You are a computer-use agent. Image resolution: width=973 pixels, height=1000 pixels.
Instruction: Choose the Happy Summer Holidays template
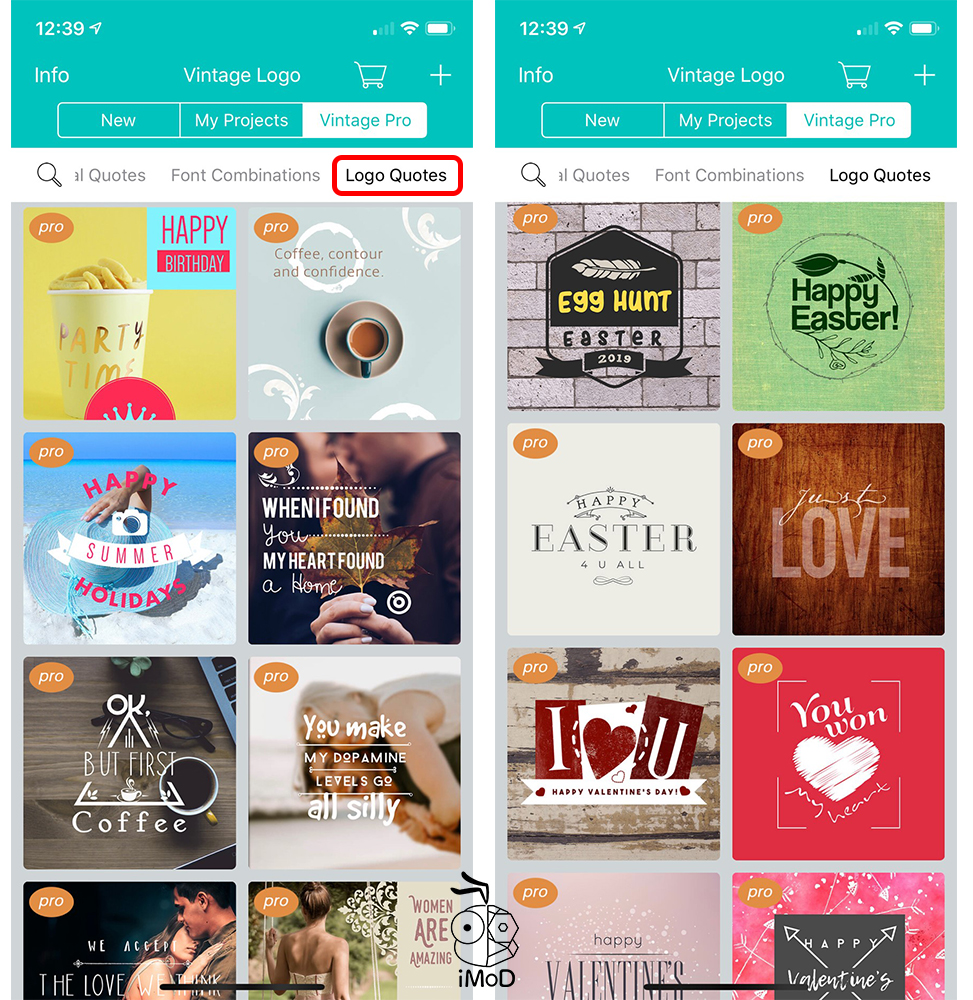130,538
